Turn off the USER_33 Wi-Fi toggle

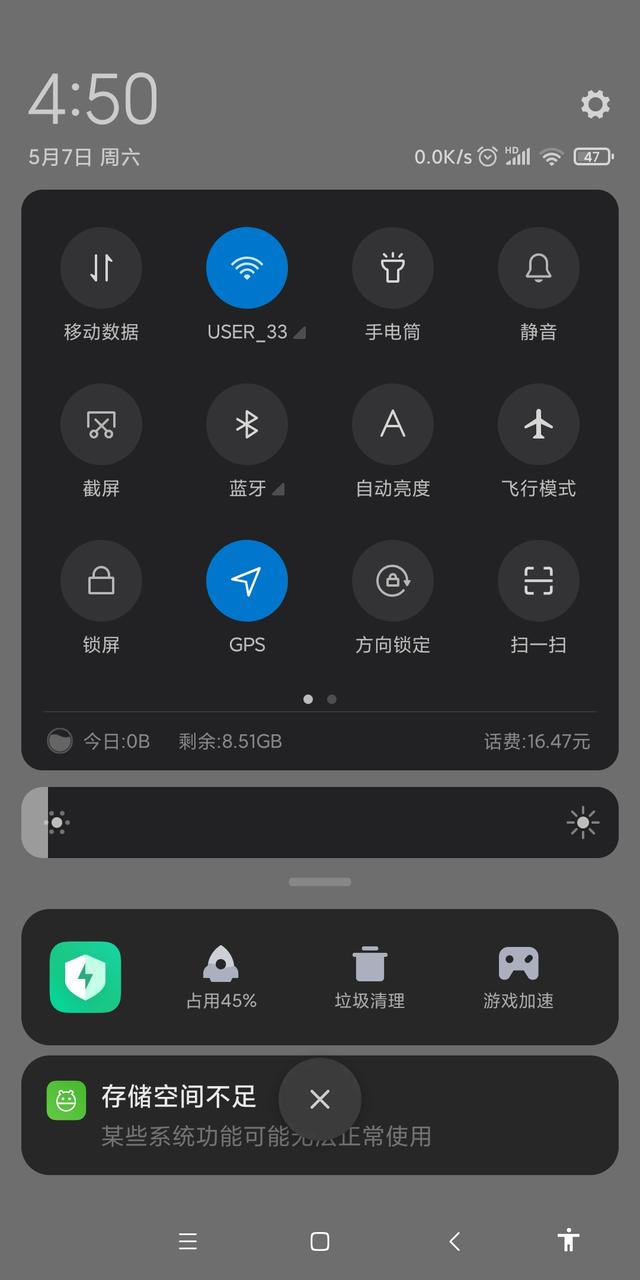pos(247,268)
